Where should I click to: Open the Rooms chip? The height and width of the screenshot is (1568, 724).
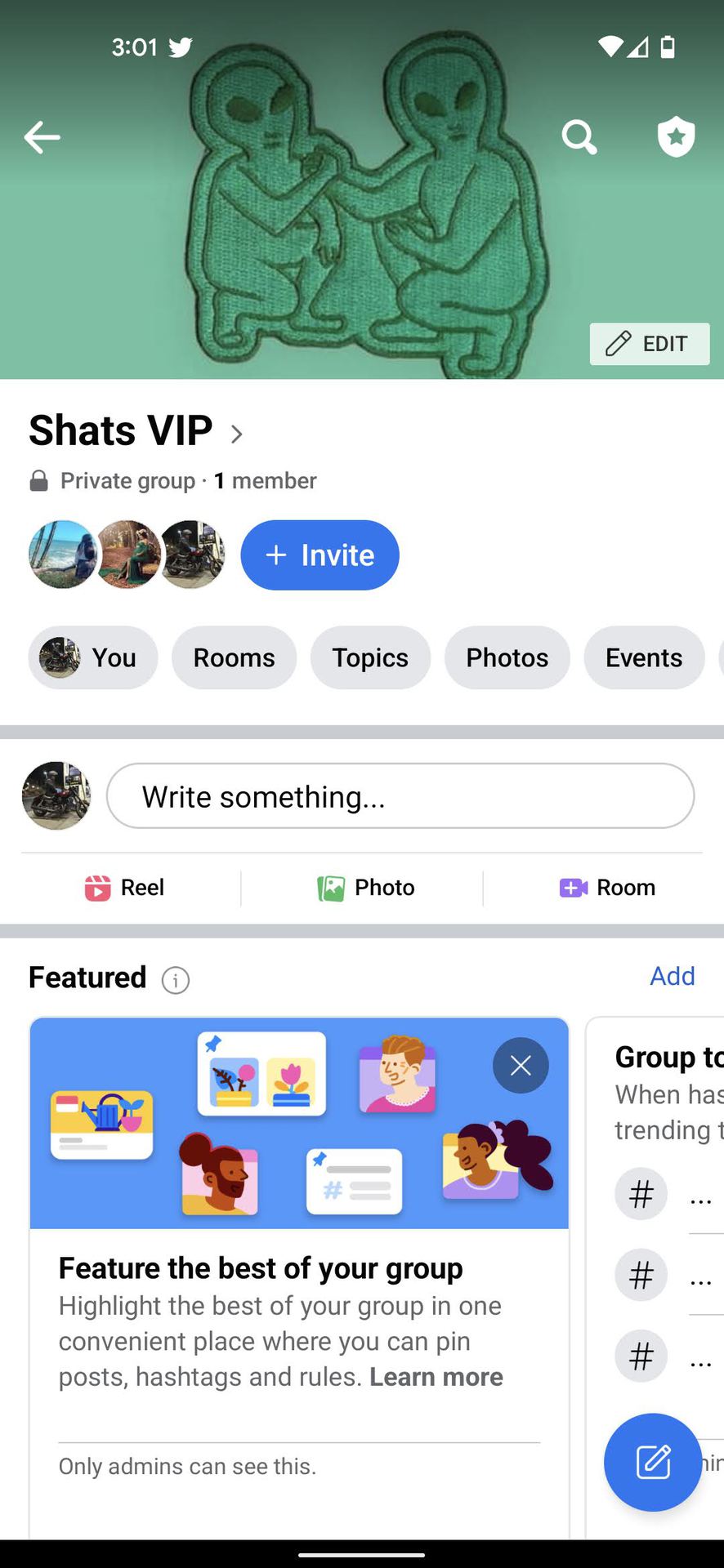pos(234,657)
